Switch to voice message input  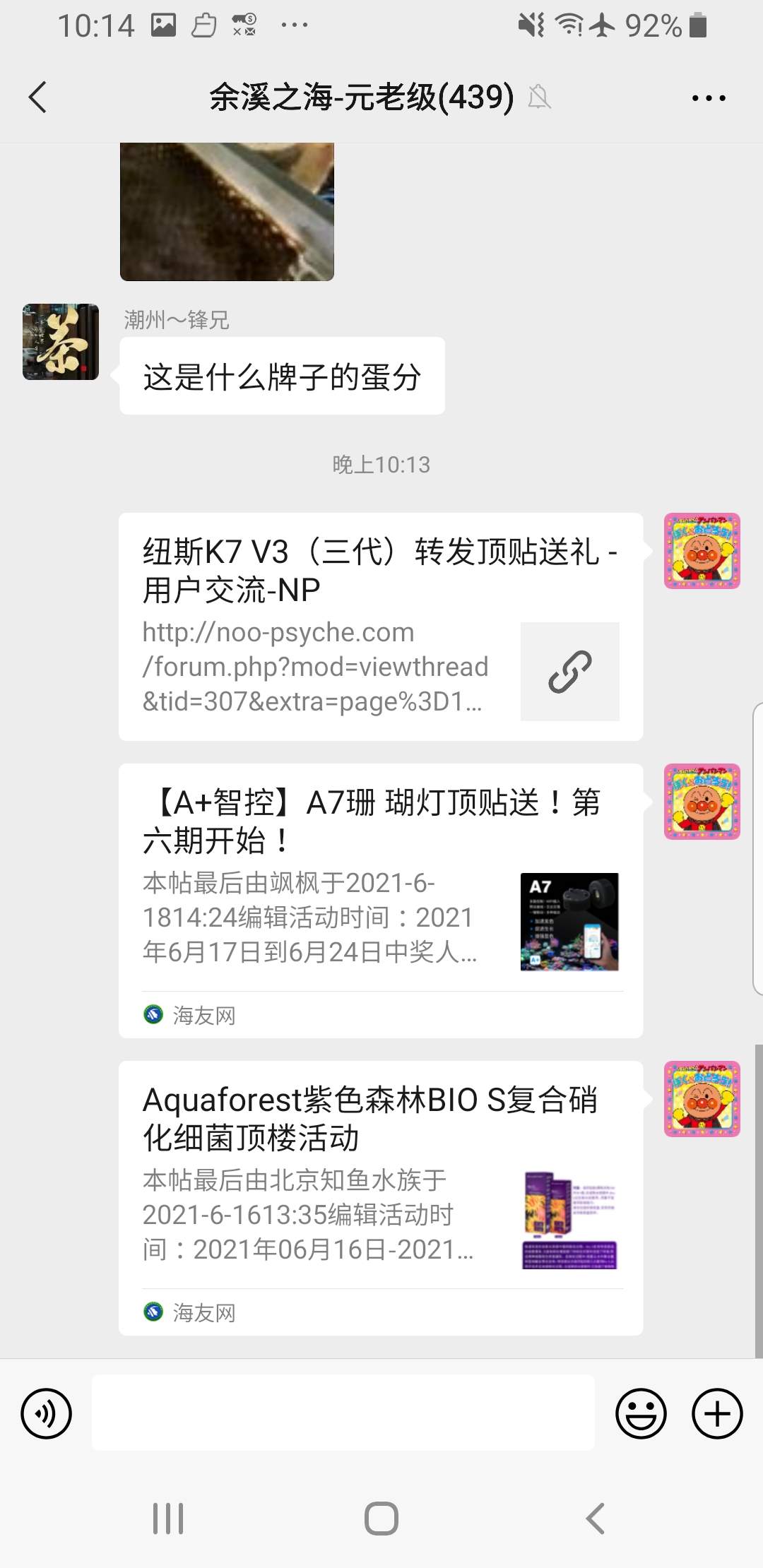click(x=47, y=1413)
